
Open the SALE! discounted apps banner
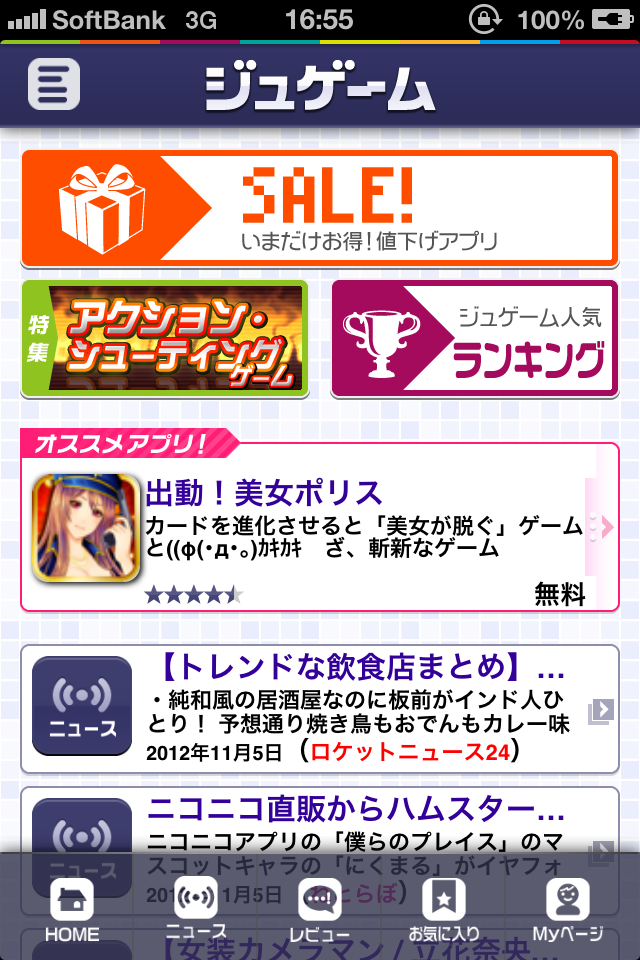(320, 208)
